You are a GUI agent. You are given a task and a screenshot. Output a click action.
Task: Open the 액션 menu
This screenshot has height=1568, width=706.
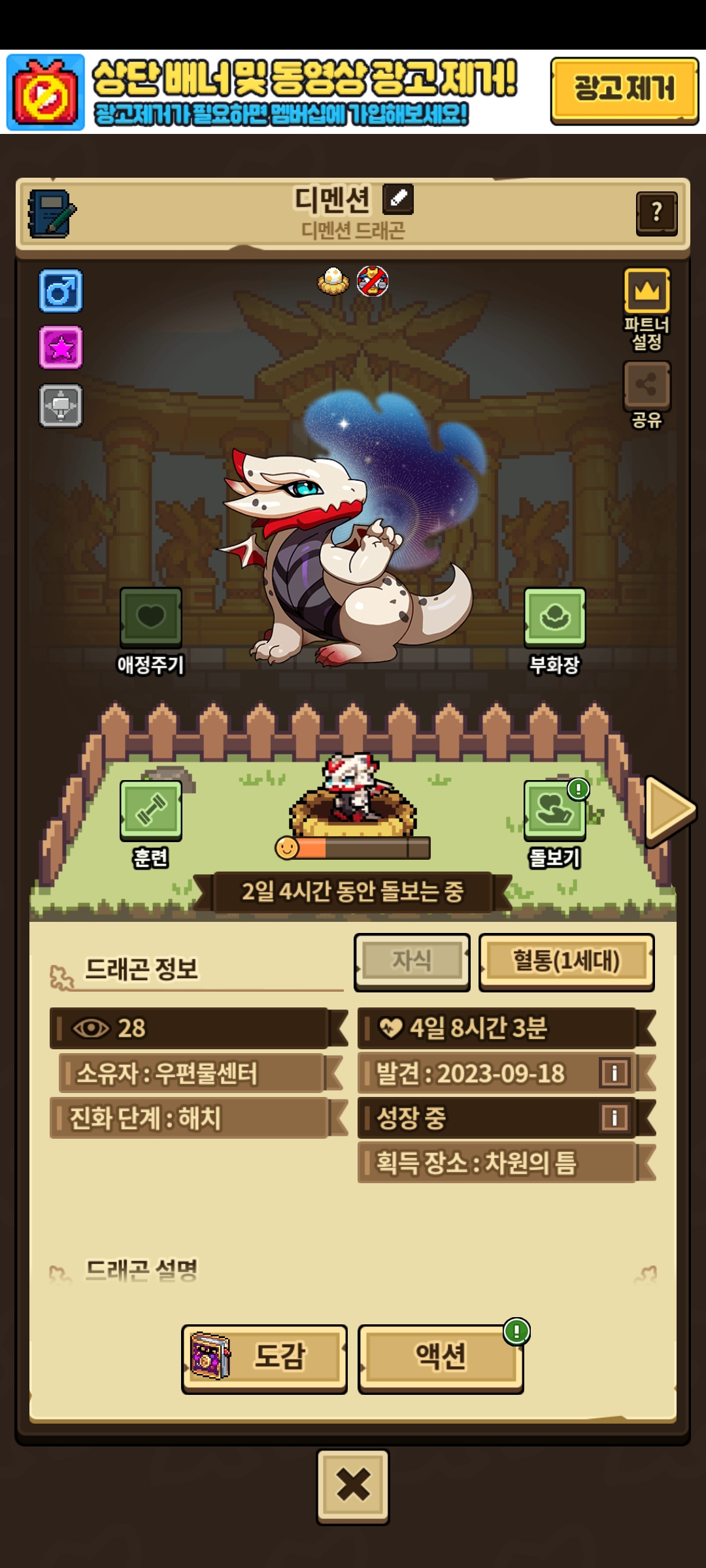[441, 1356]
